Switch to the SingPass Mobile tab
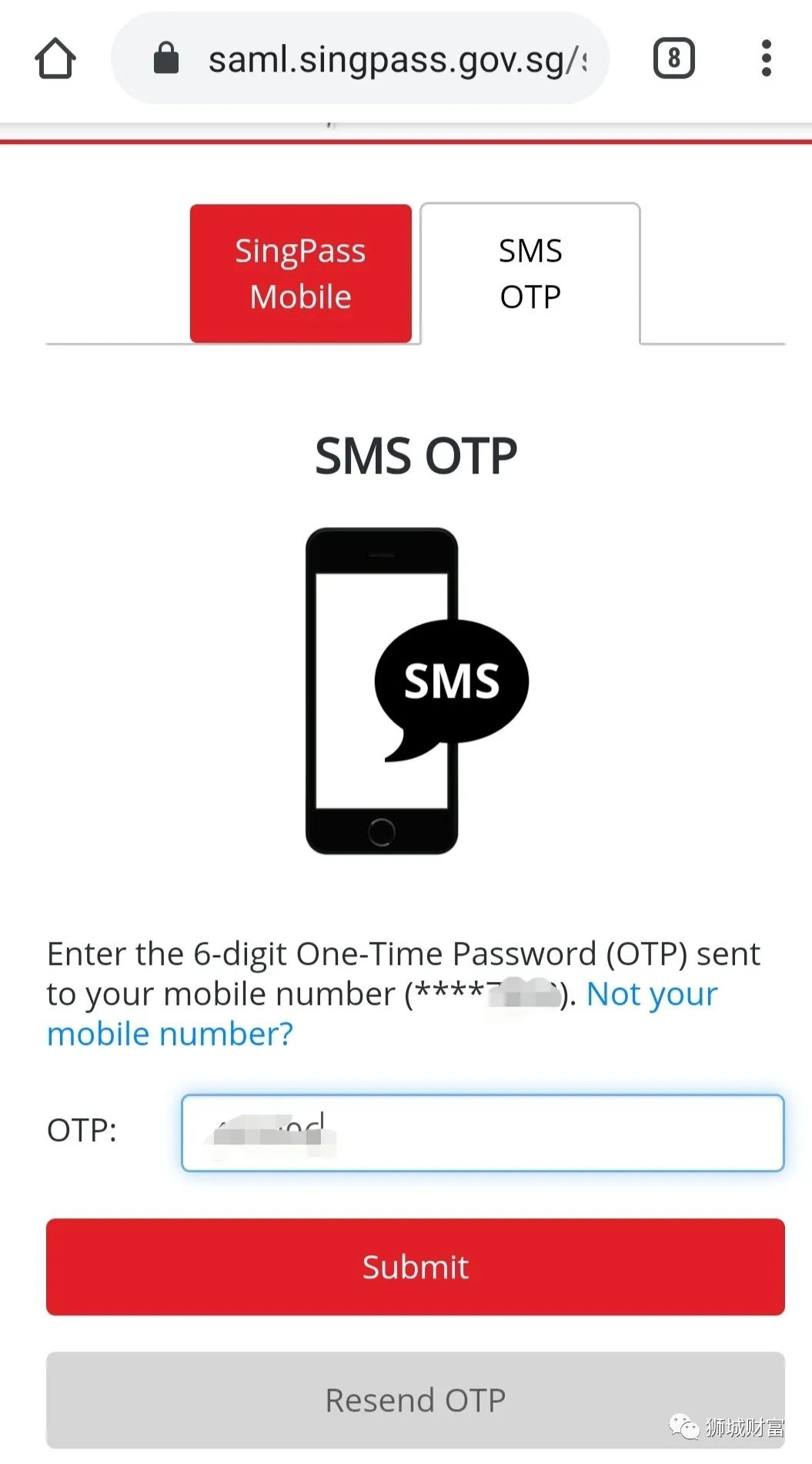This screenshot has width=812, height=1464. [x=300, y=273]
